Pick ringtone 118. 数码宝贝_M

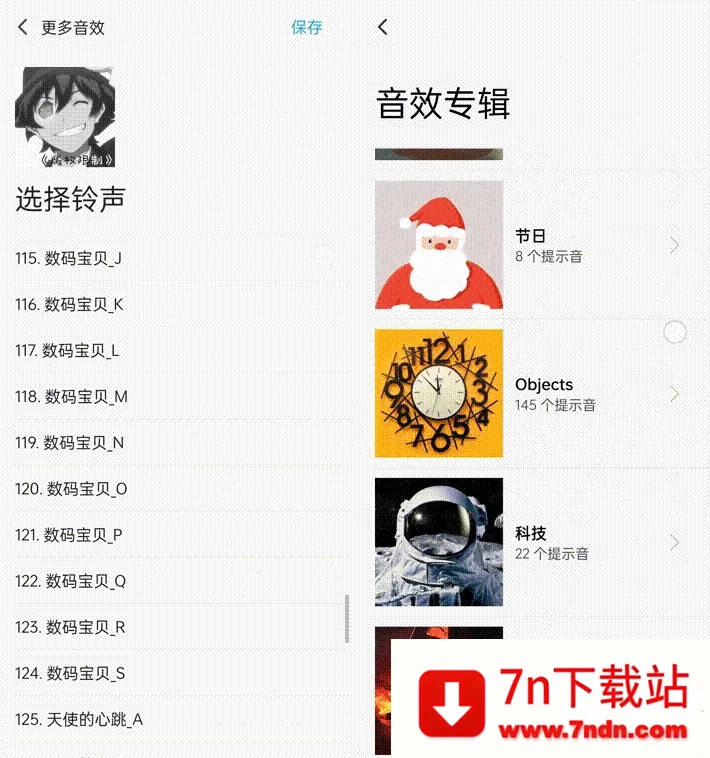pyautogui.click(x=71, y=396)
